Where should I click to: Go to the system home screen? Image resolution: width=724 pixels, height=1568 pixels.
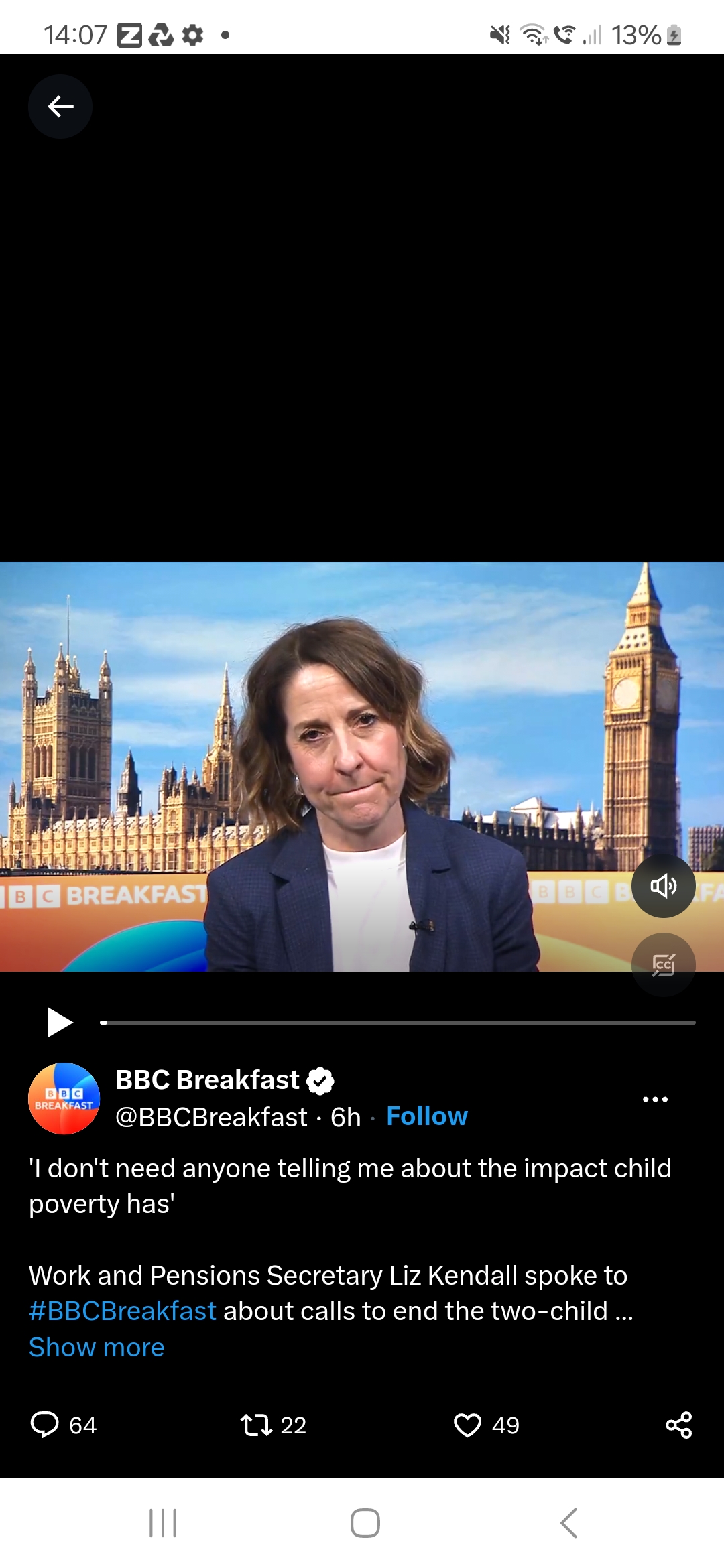coord(365,1523)
